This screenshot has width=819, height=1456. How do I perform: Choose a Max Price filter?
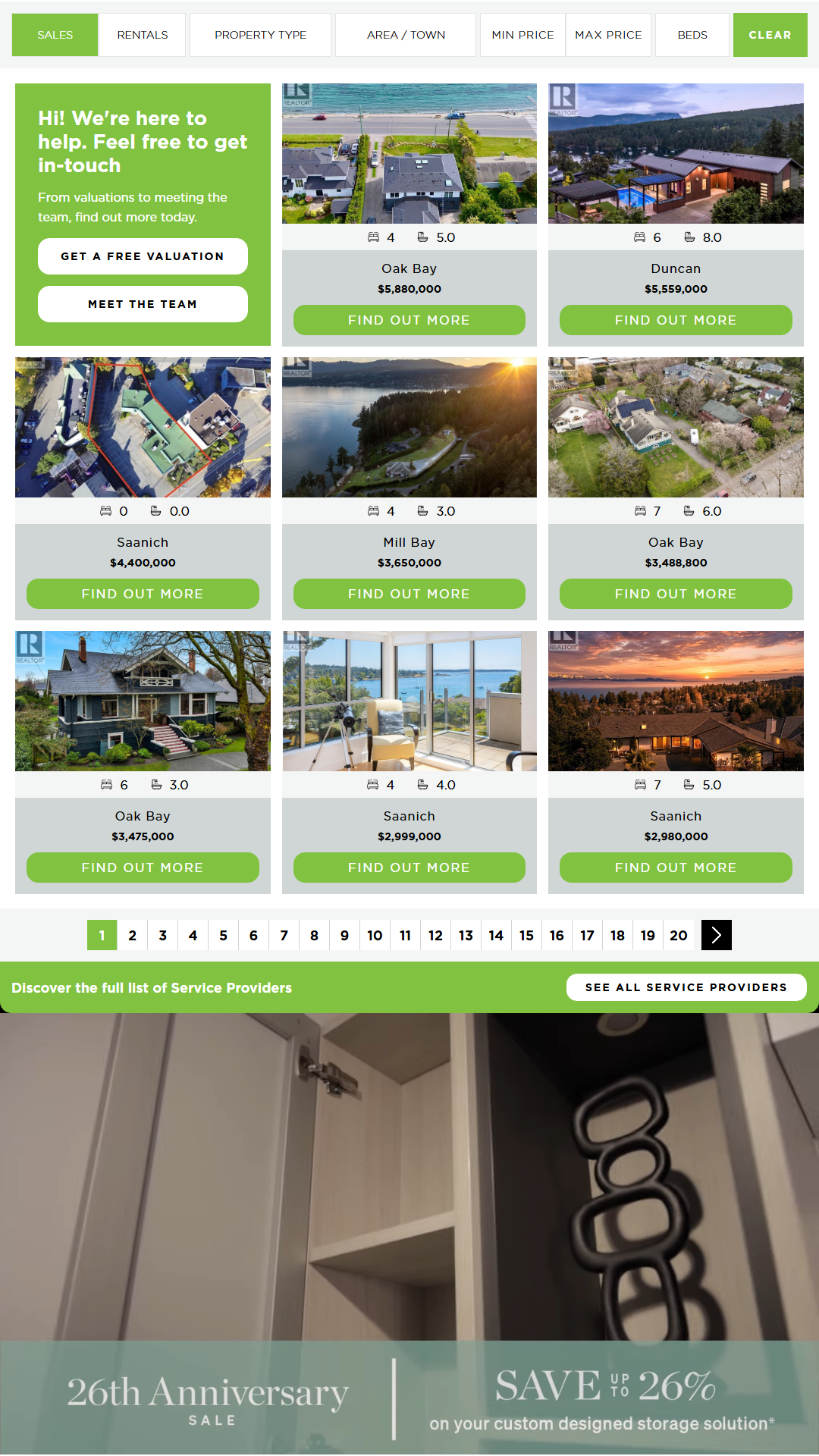608,35
